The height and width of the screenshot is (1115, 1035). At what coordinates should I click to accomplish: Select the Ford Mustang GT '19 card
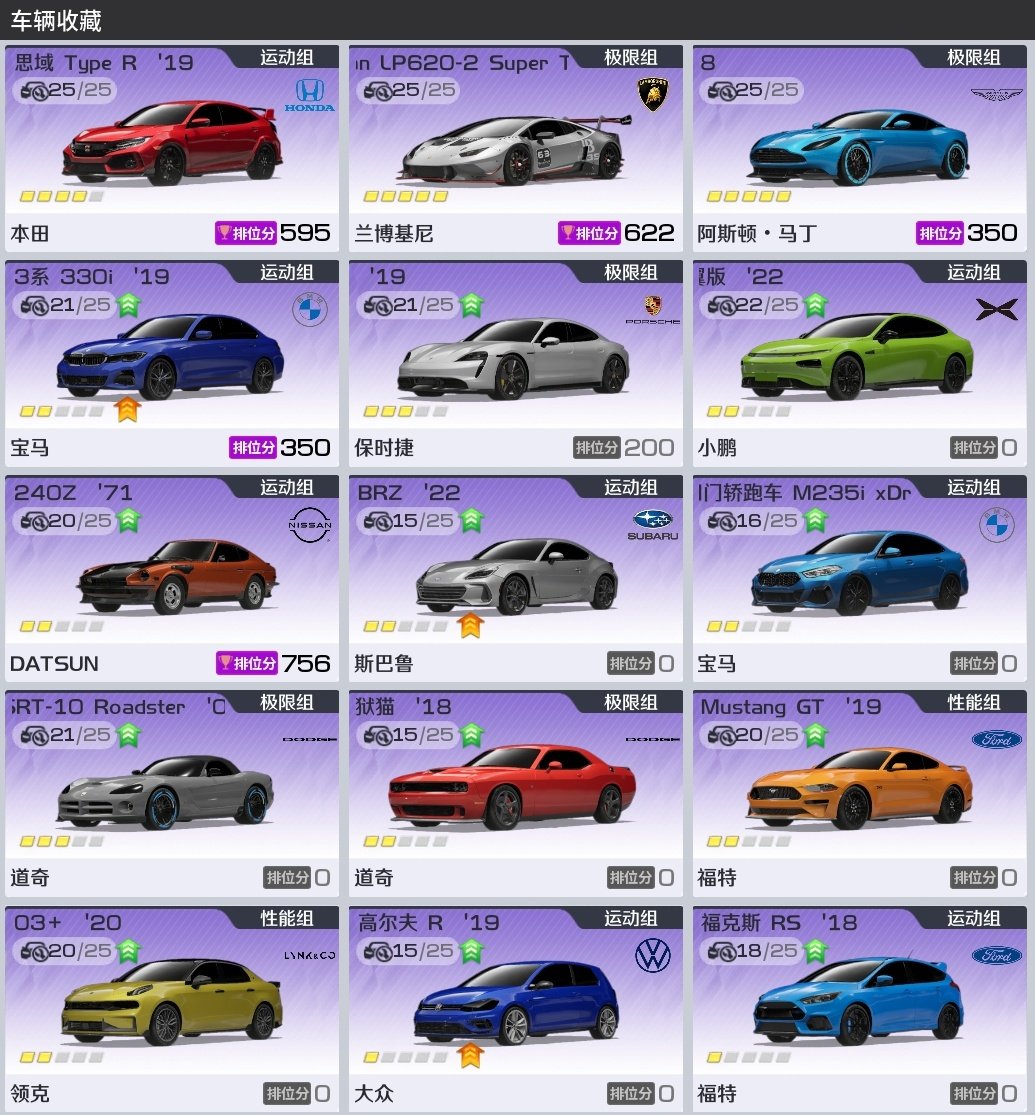click(x=859, y=792)
